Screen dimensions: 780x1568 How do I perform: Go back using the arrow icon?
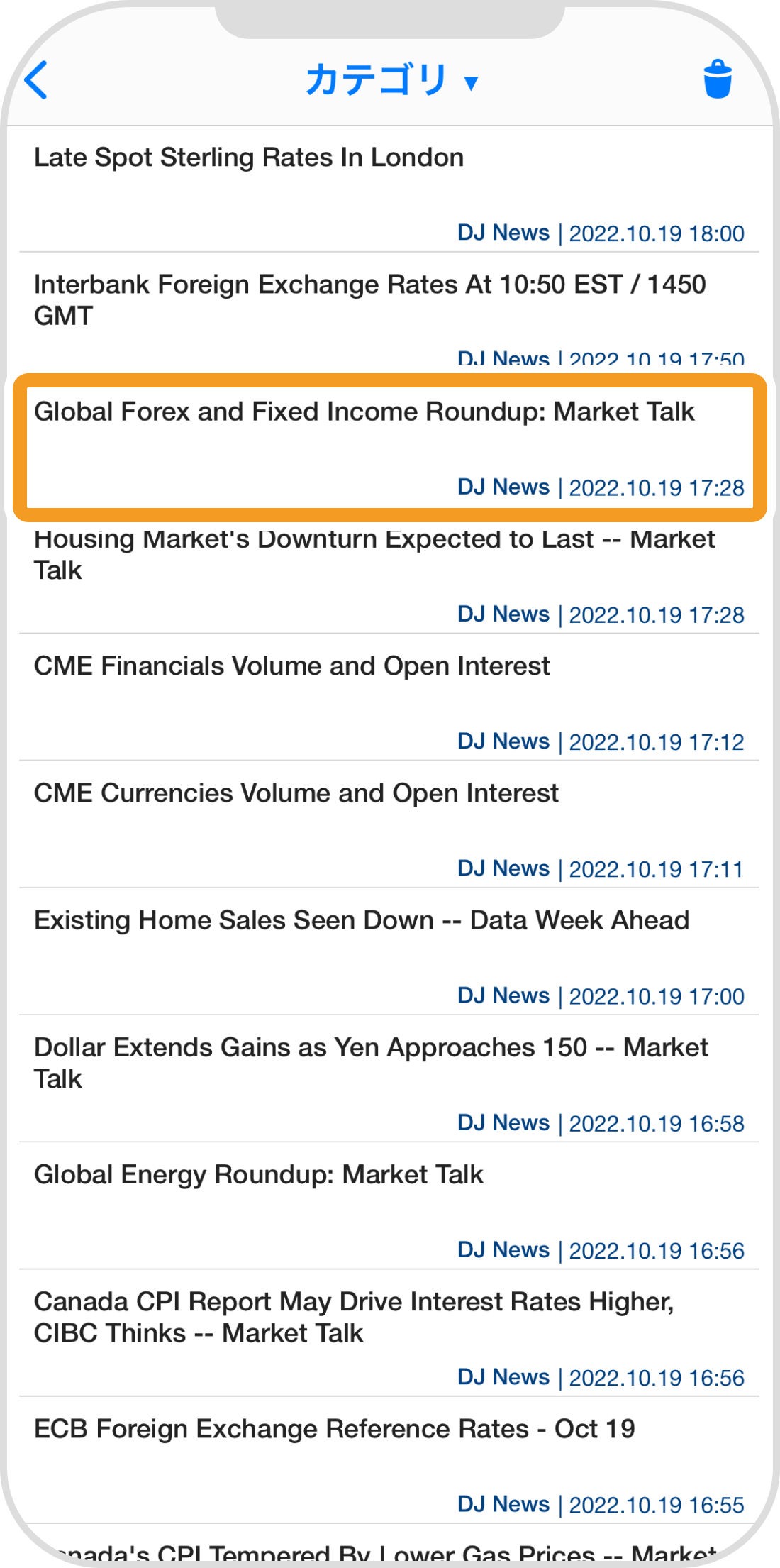37,79
